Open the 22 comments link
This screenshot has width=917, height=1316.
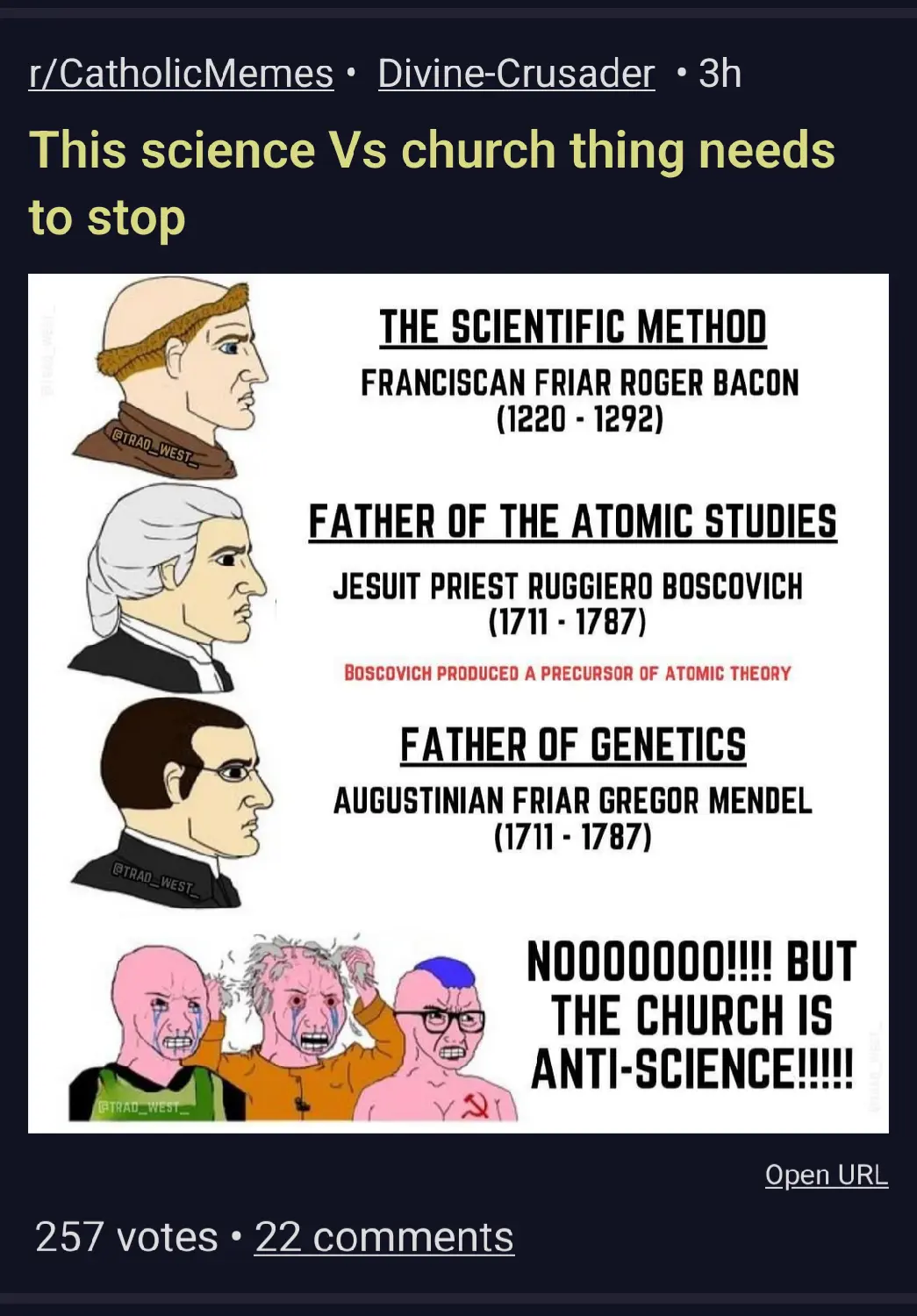pos(383,1237)
